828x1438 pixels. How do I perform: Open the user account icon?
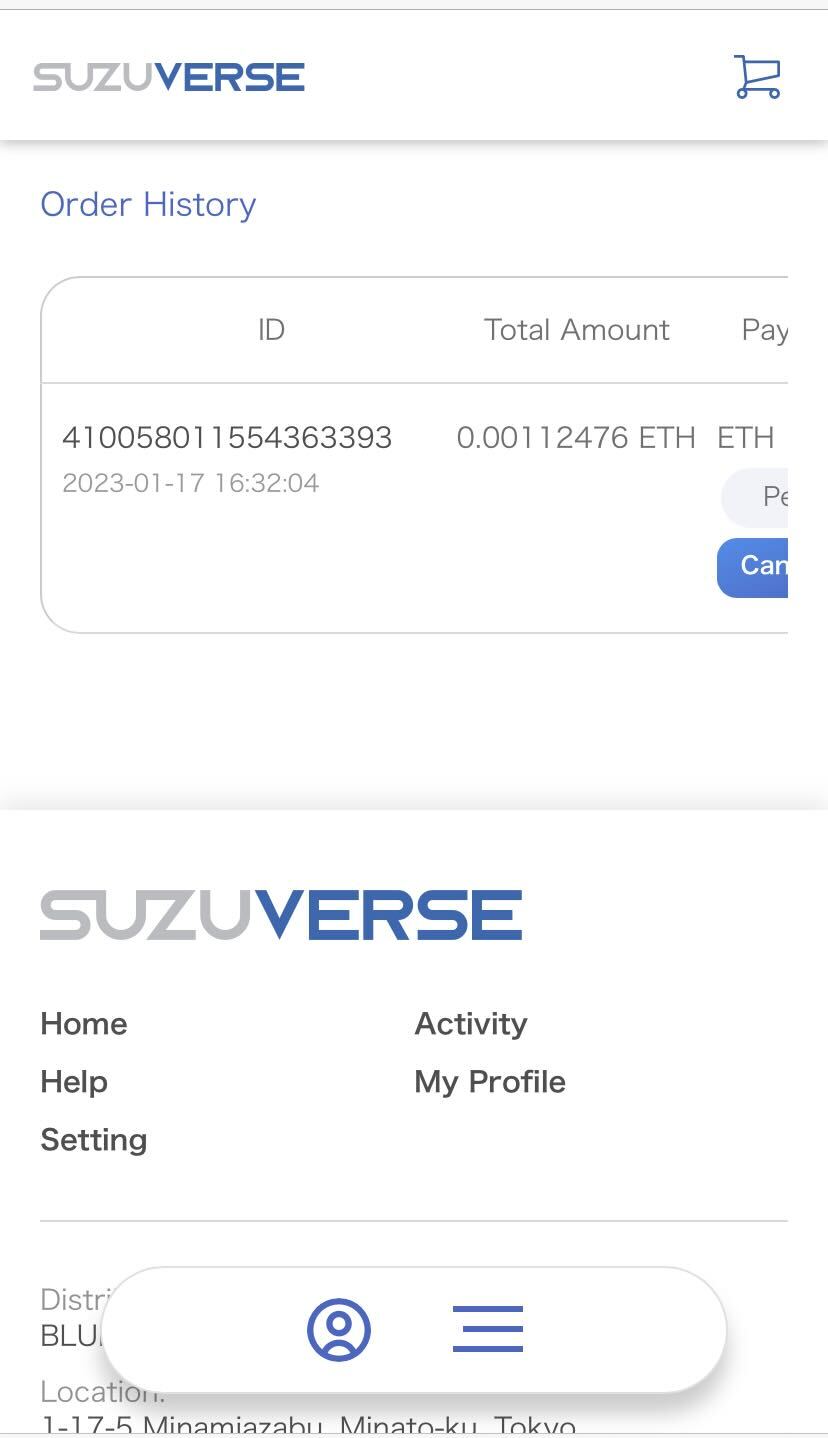[x=339, y=1329]
